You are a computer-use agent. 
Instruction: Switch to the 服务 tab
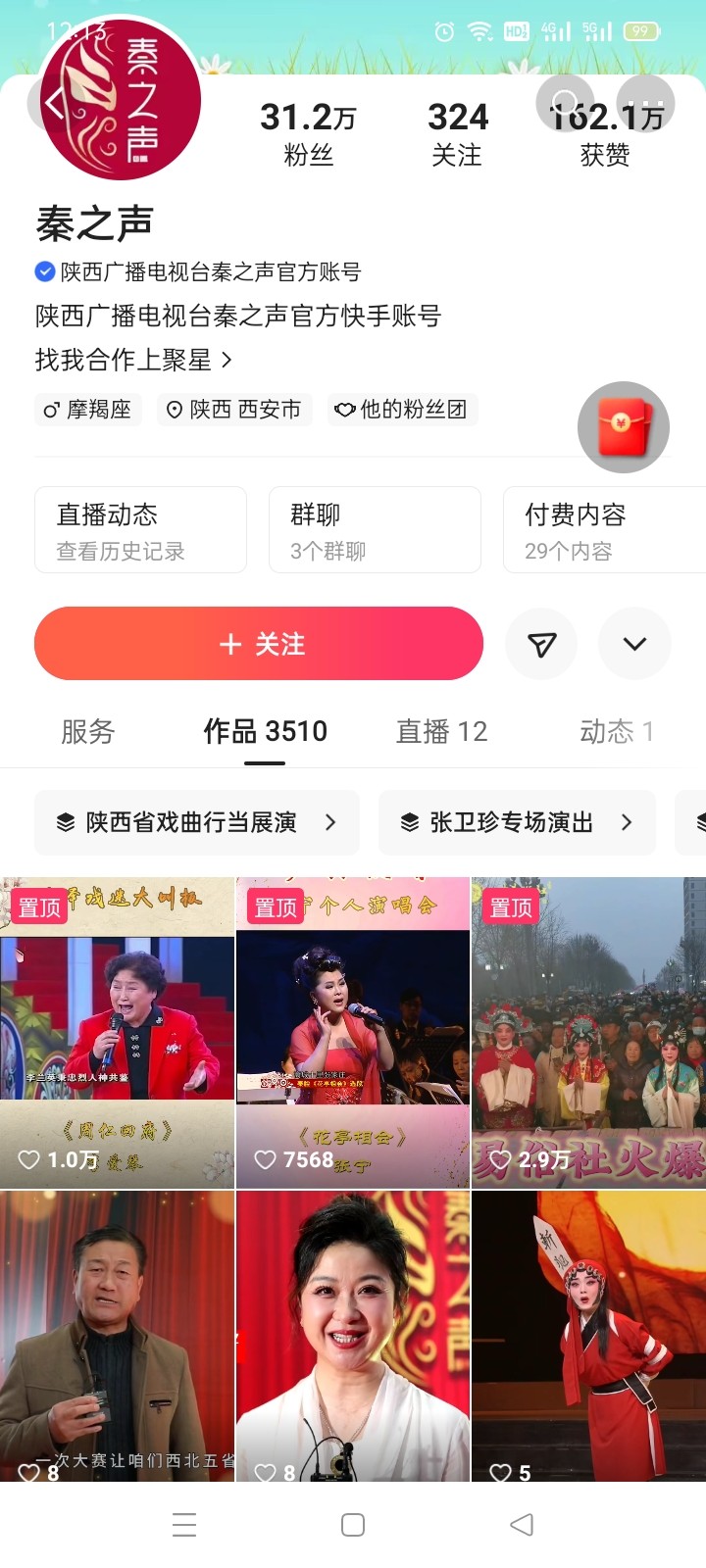pyautogui.click(x=88, y=731)
